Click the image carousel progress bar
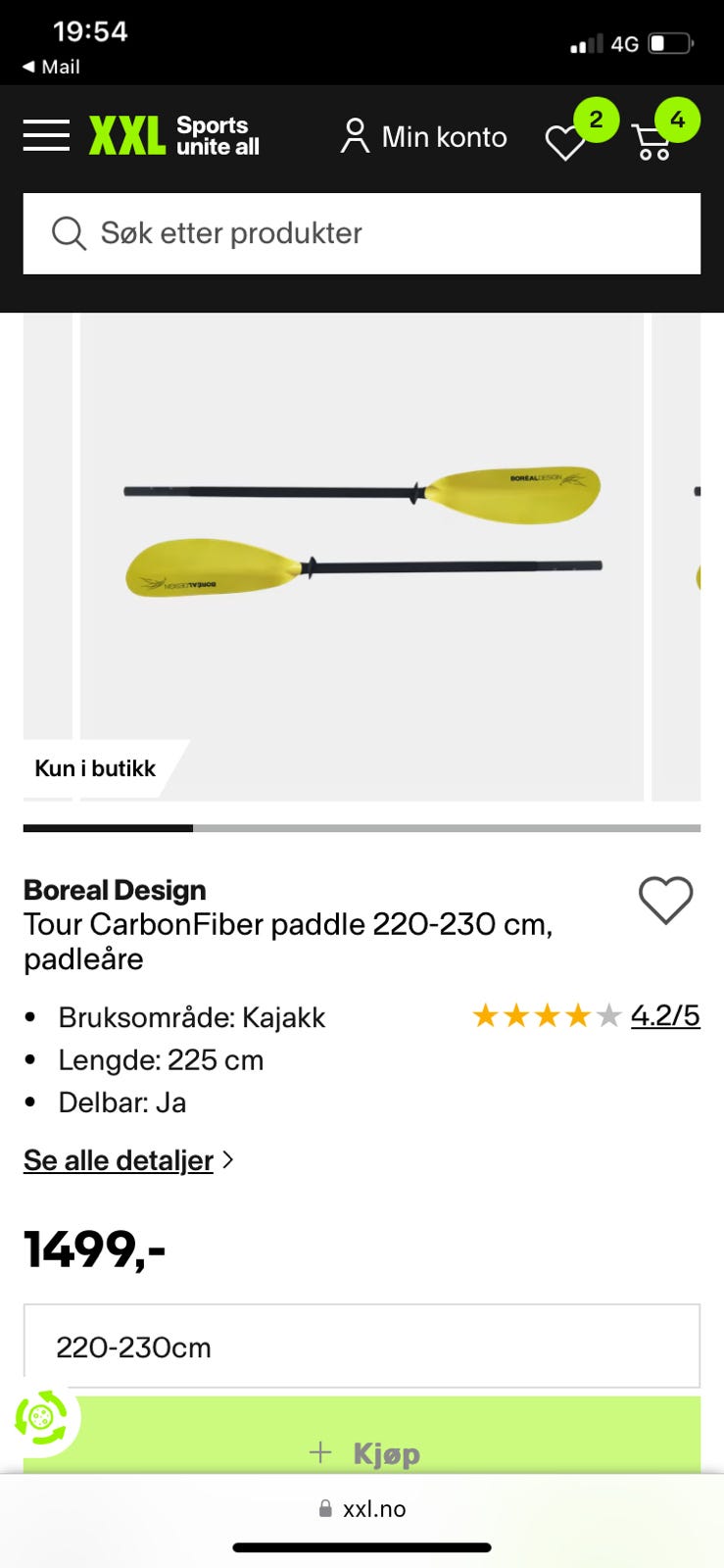724x1568 pixels. [362, 829]
